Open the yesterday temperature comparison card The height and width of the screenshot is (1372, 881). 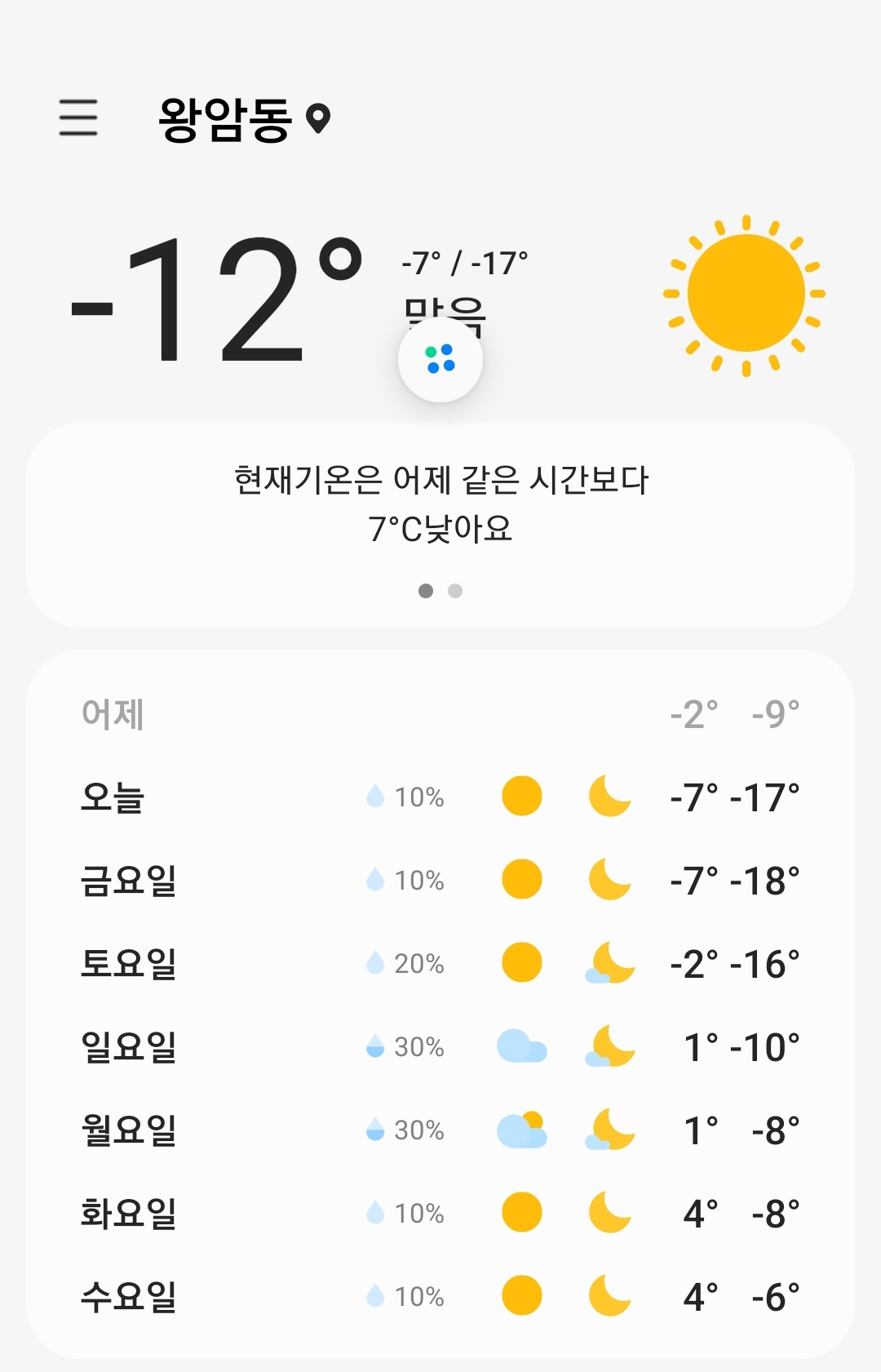pos(440,525)
